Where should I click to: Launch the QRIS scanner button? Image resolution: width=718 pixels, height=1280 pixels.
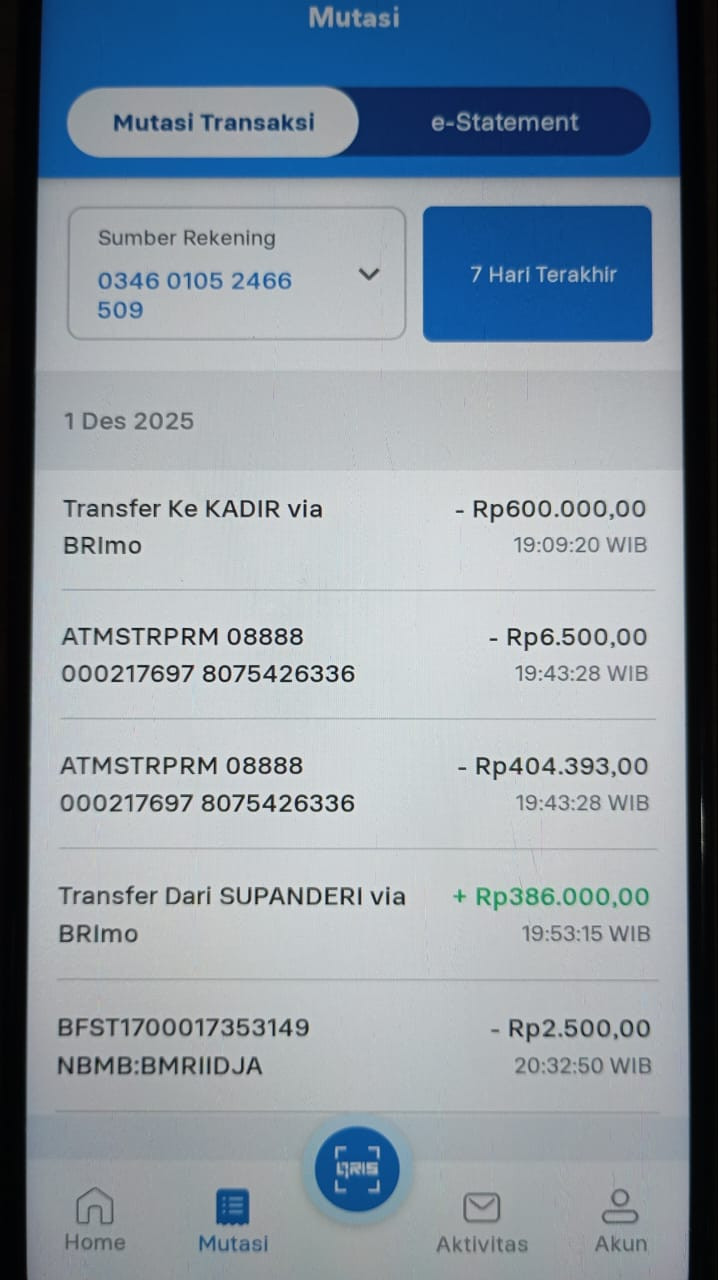[x=357, y=1169]
